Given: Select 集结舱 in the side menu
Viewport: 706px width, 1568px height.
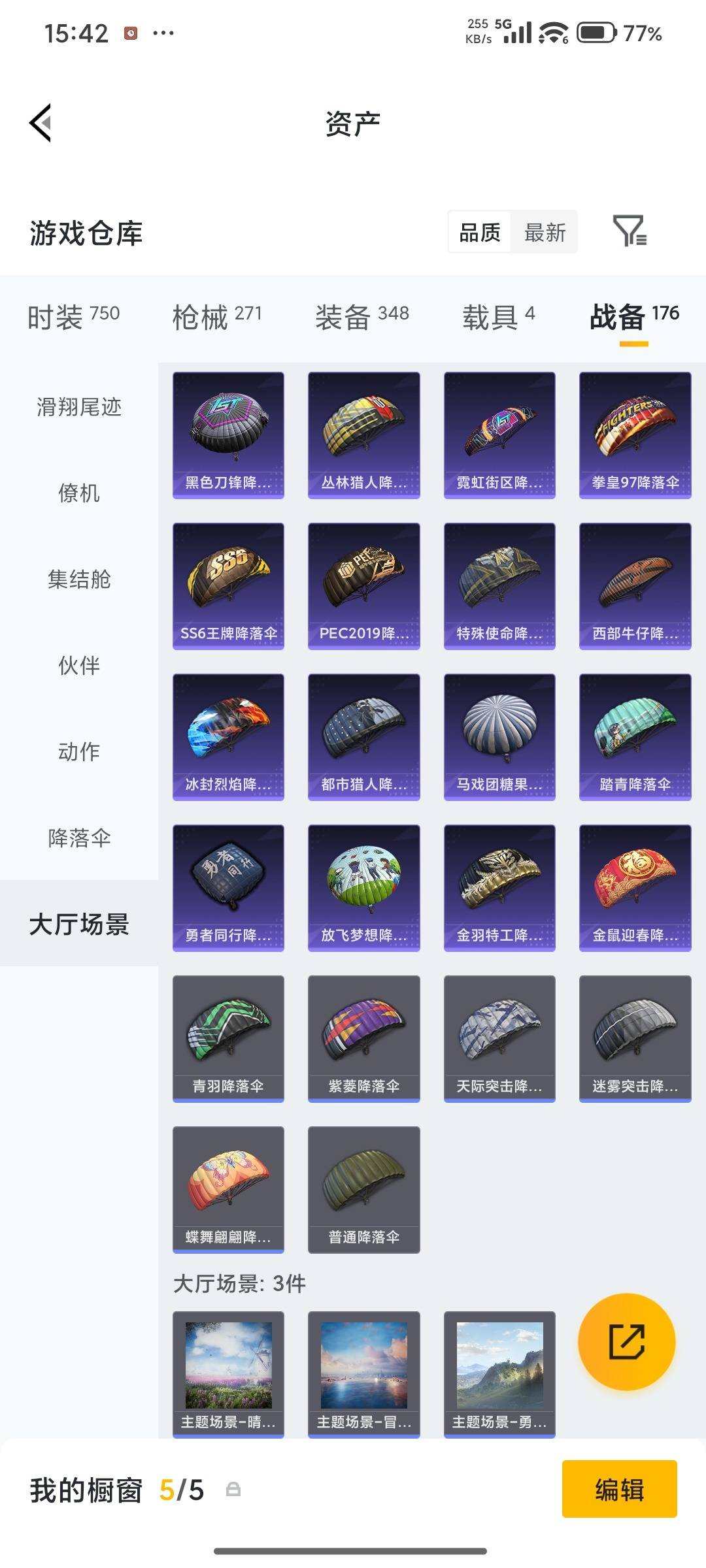Looking at the screenshot, I should pyautogui.click(x=79, y=580).
